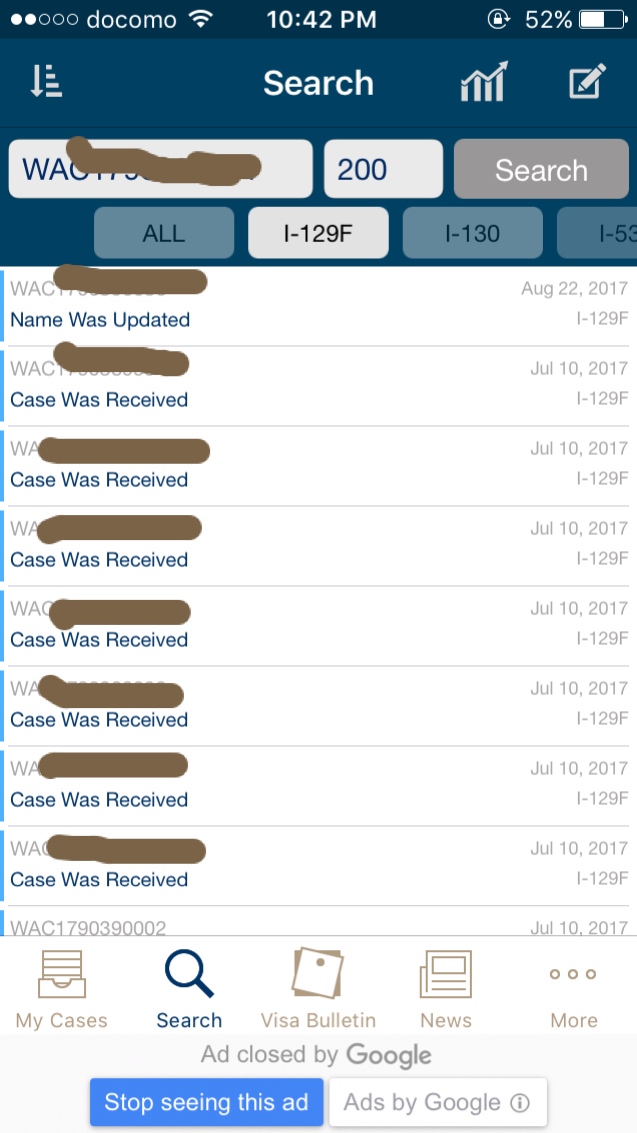The width and height of the screenshot is (637, 1133).
Task: Switch to the News tab
Action: [446, 990]
